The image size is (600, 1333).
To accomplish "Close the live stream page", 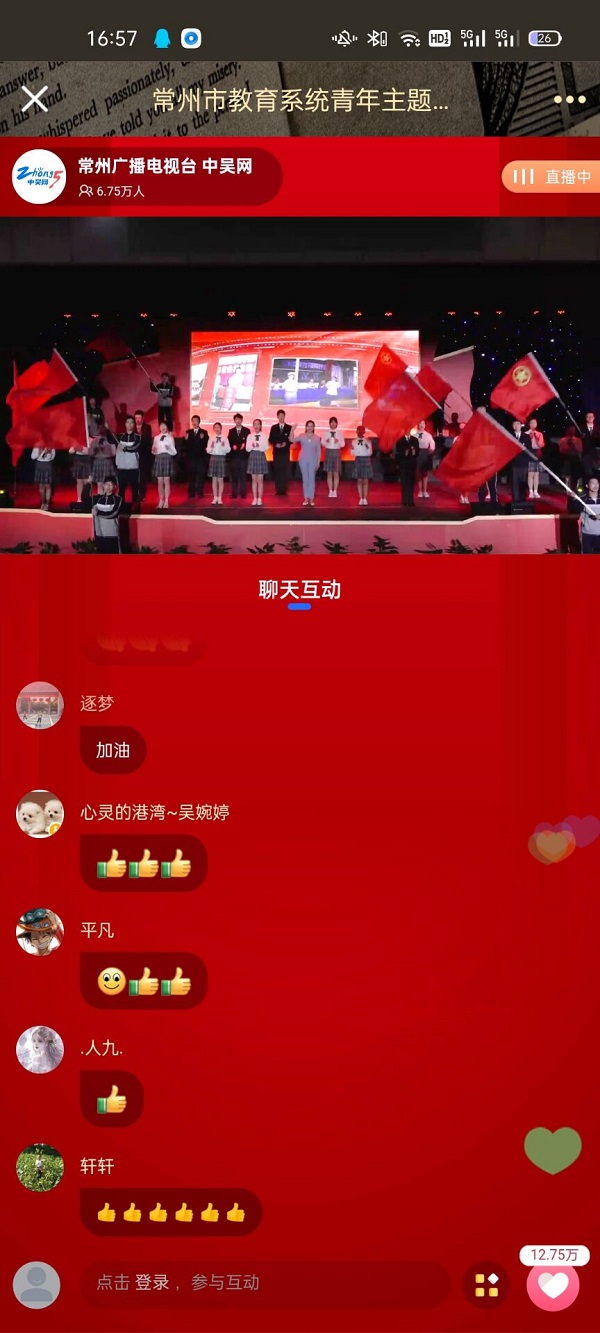I will pos(35,98).
